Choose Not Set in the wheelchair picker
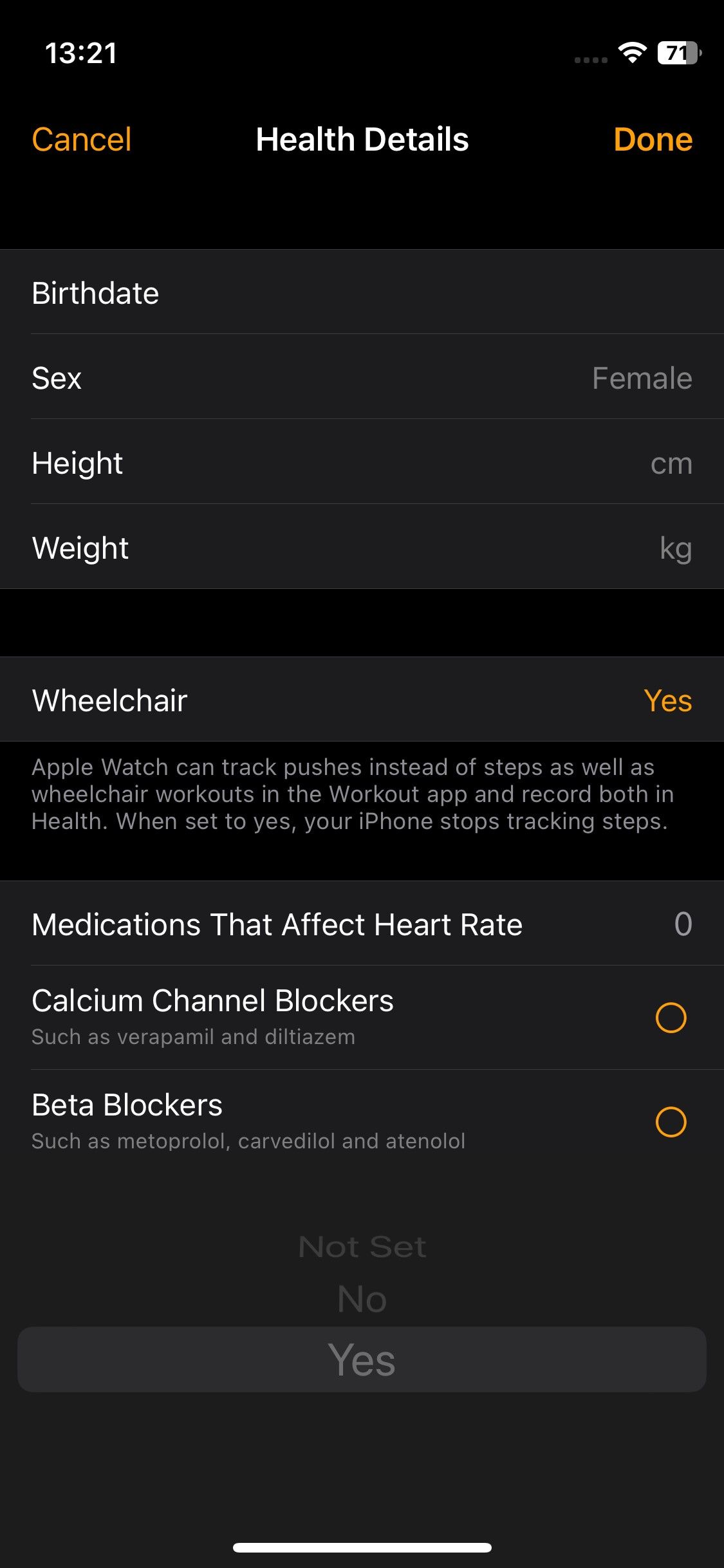 [362, 1246]
